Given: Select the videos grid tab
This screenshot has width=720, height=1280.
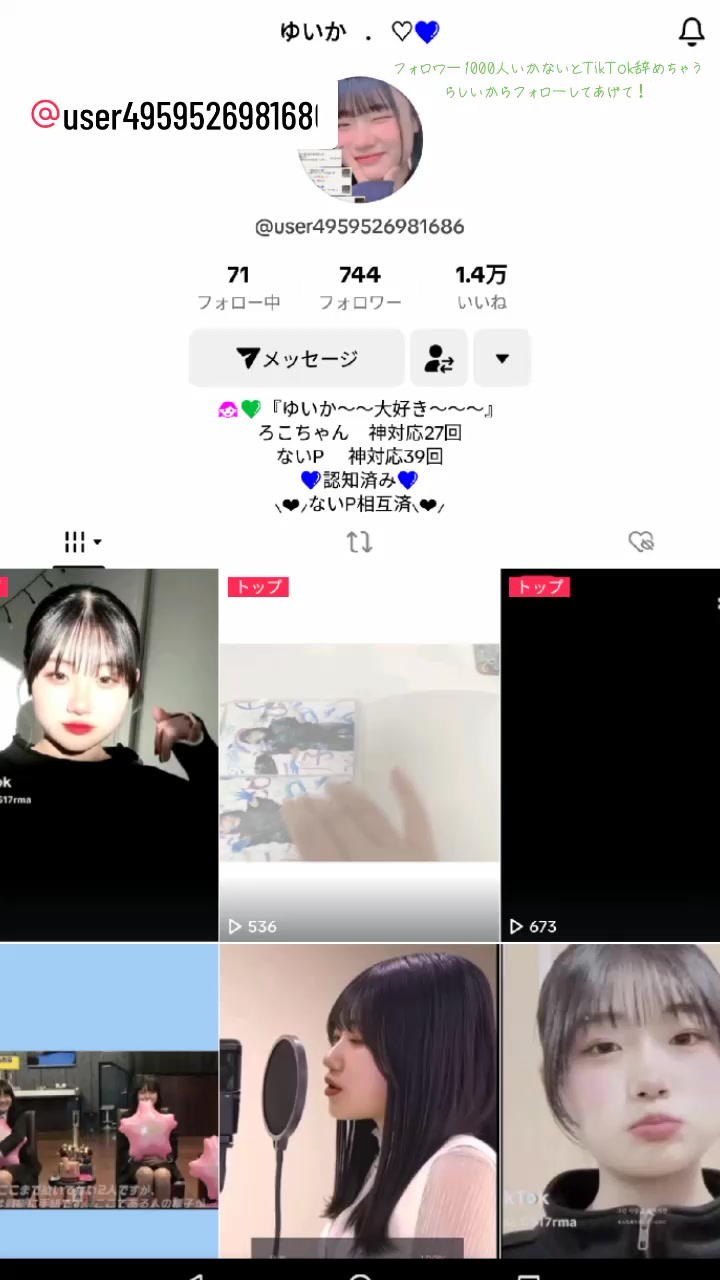Looking at the screenshot, I should (82, 542).
